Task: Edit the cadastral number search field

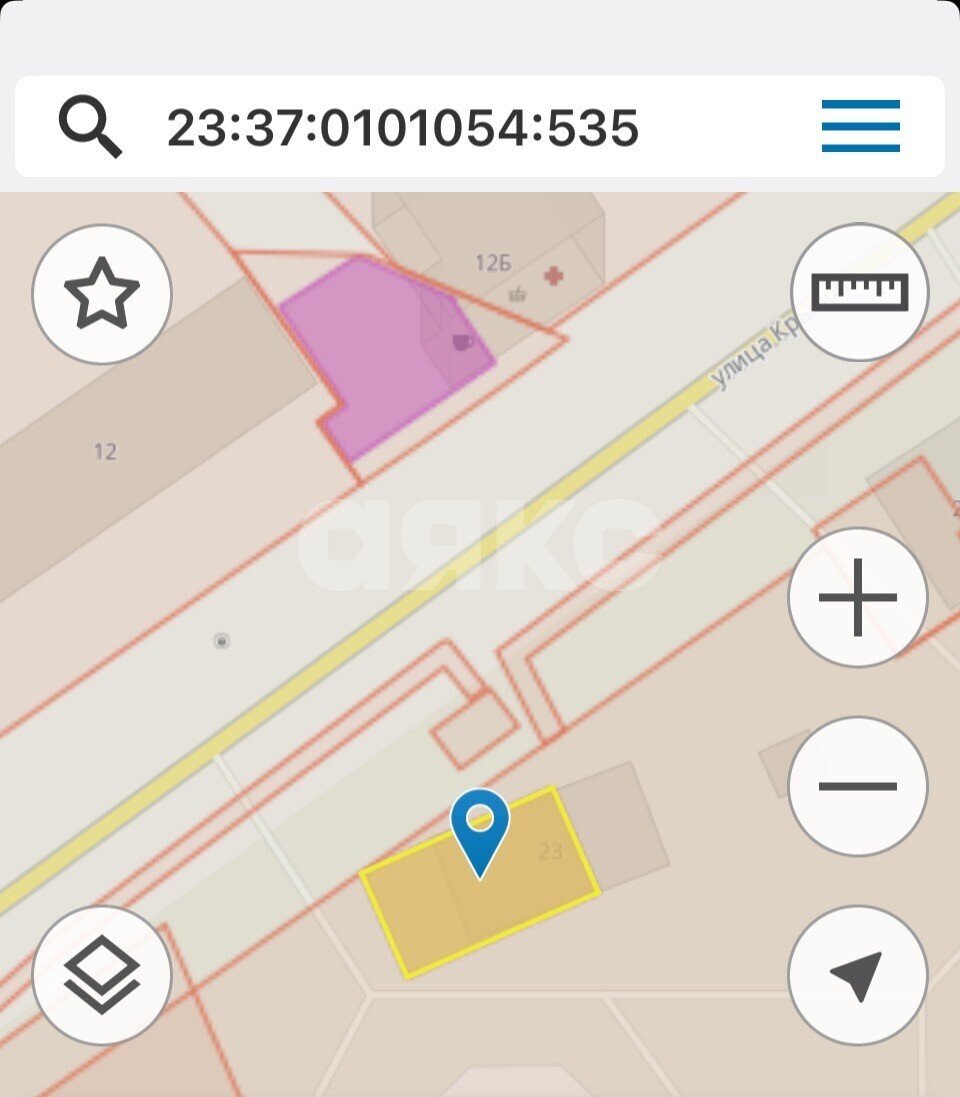Action: (x=402, y=128)
